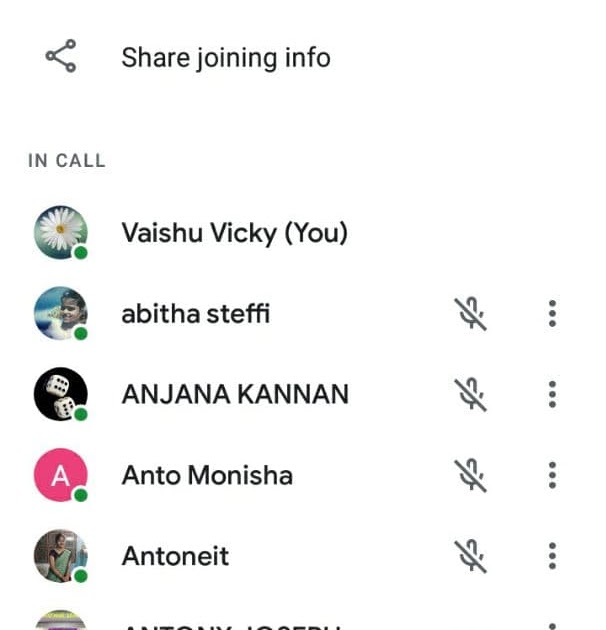This screenshot has height=630, width=606.
Task: Select participant abitha steffi
Action: click(195, 314)
